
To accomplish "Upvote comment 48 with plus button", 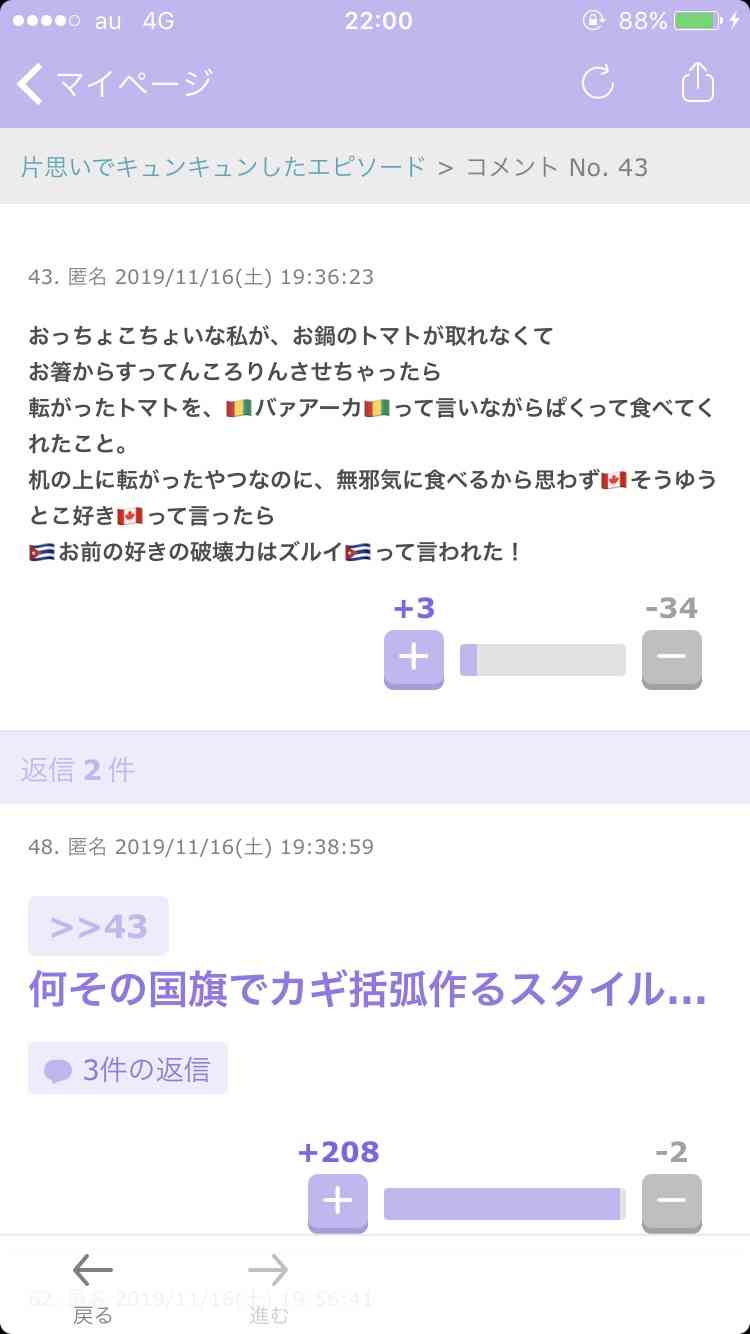I will tap(337, 1202).
